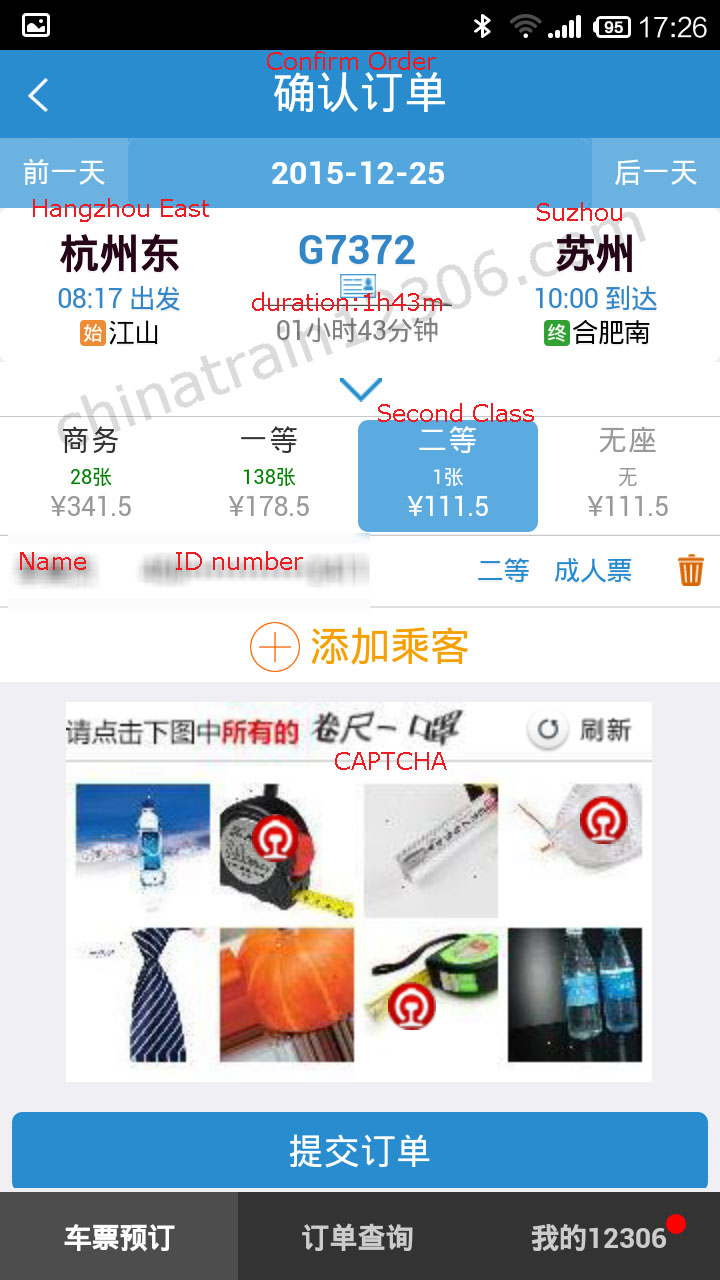Refresh the captcha with 刷新
Image resolution: width=720 pixels, height=1280 pixels.
pos(584,730)
